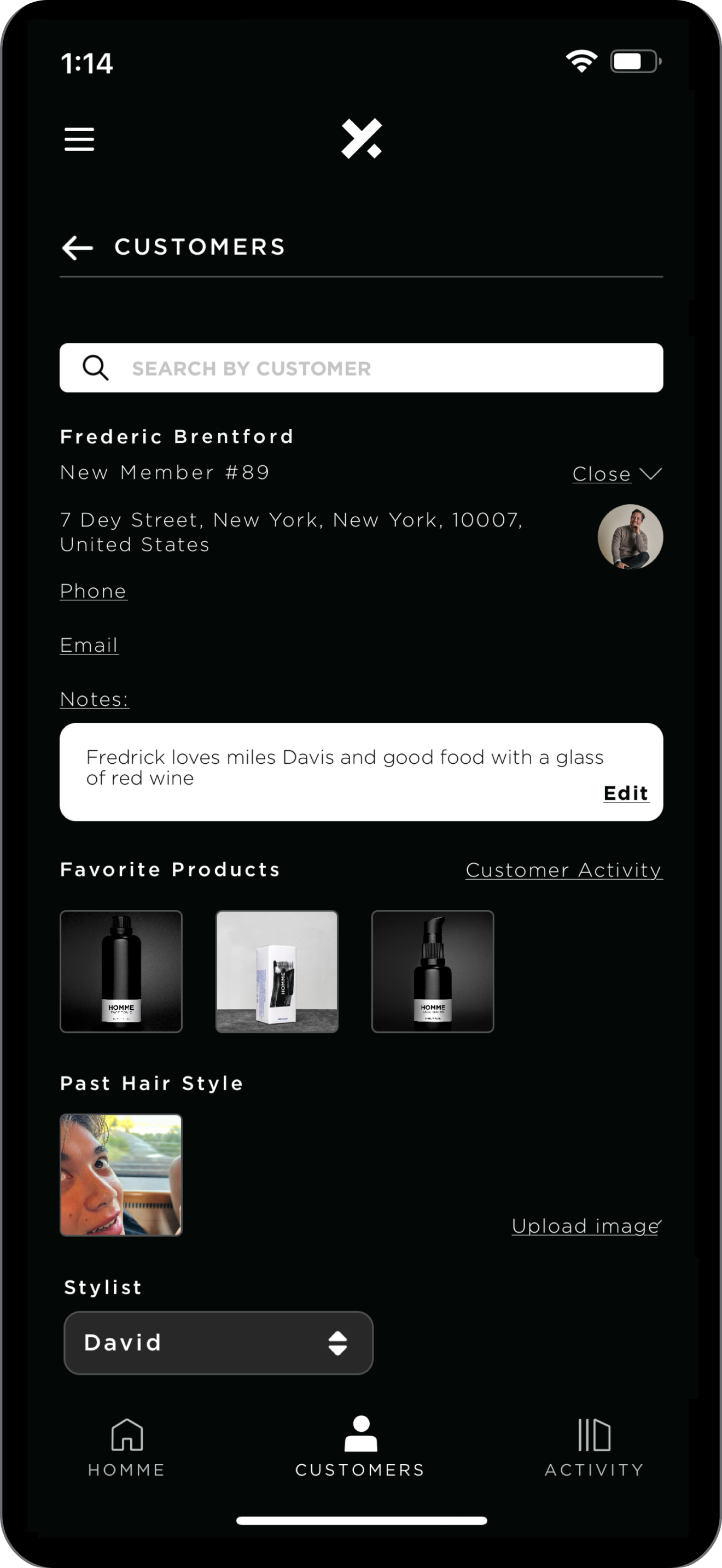Tap the Phone link
The width and height of the screenshot is (722, 1568).
click(93, 591)
